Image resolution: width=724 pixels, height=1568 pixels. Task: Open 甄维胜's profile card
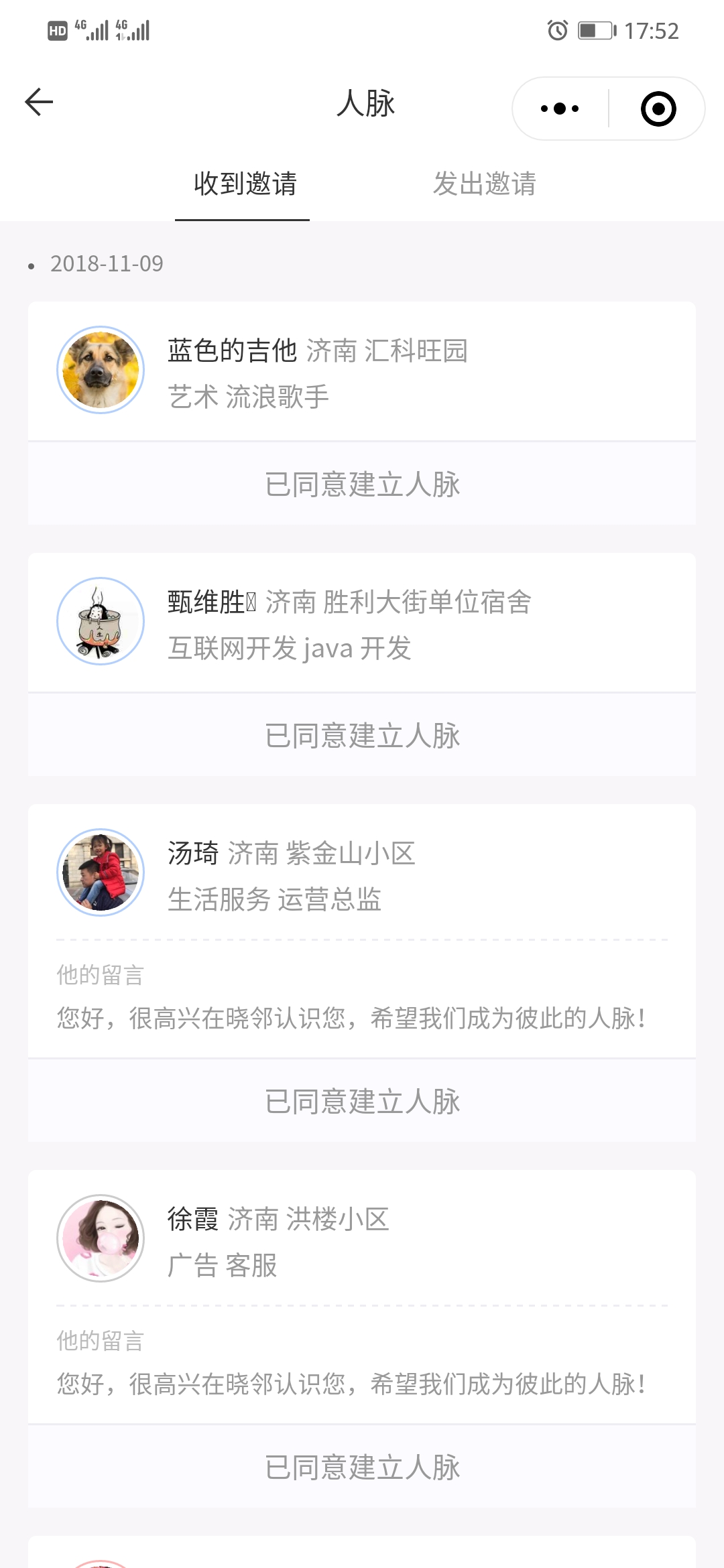[x=362, y=623]
